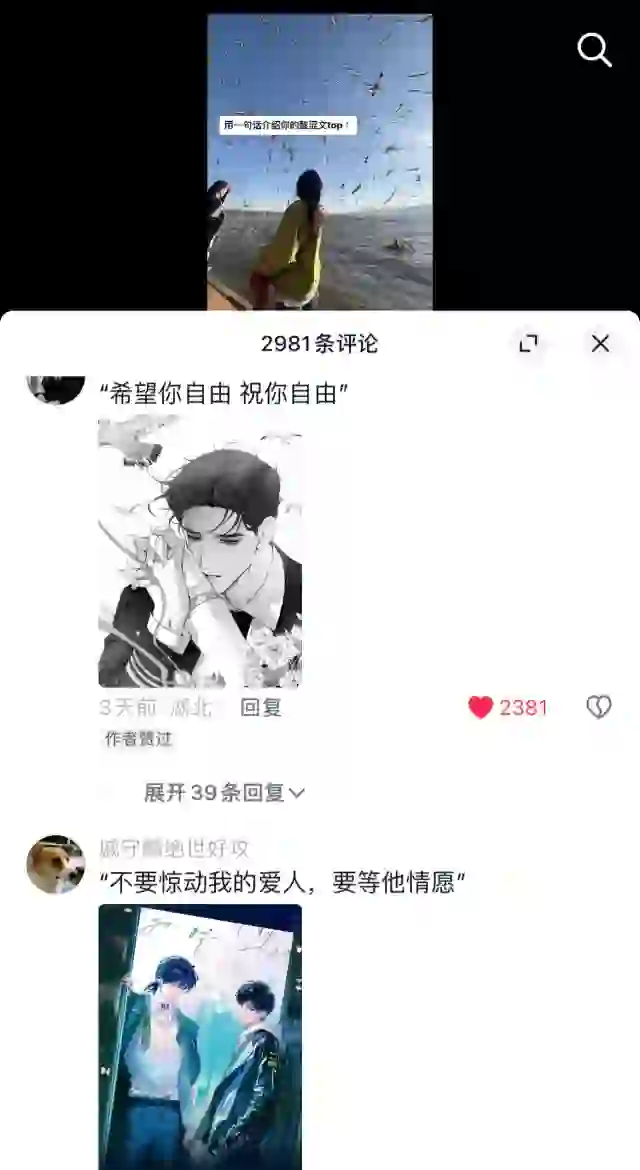
Task: Open the black-and-white manga image
Action: (200, 552)
